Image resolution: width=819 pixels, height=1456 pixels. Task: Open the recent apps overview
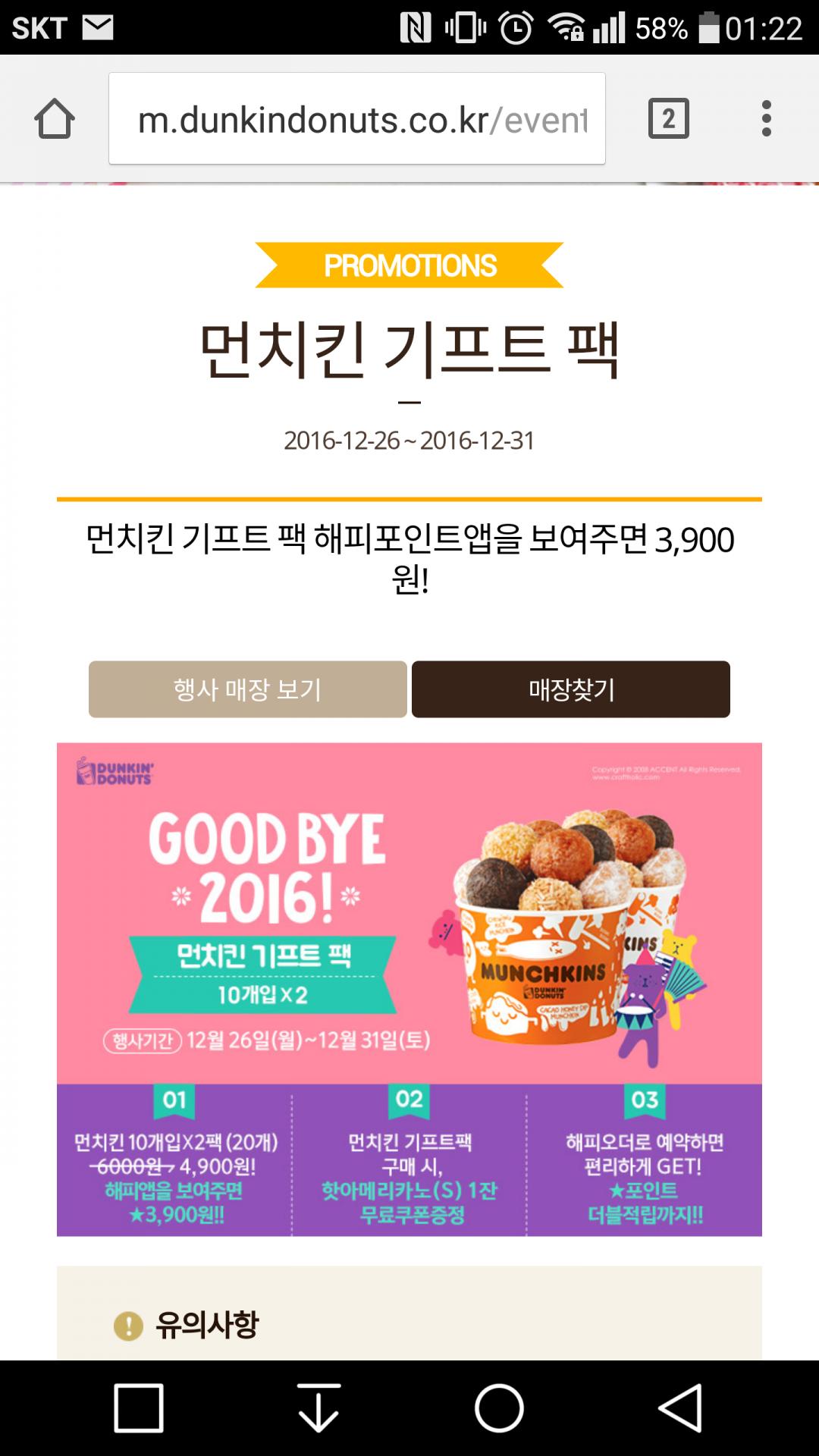pyautogui.click(x=139, y=1409)
